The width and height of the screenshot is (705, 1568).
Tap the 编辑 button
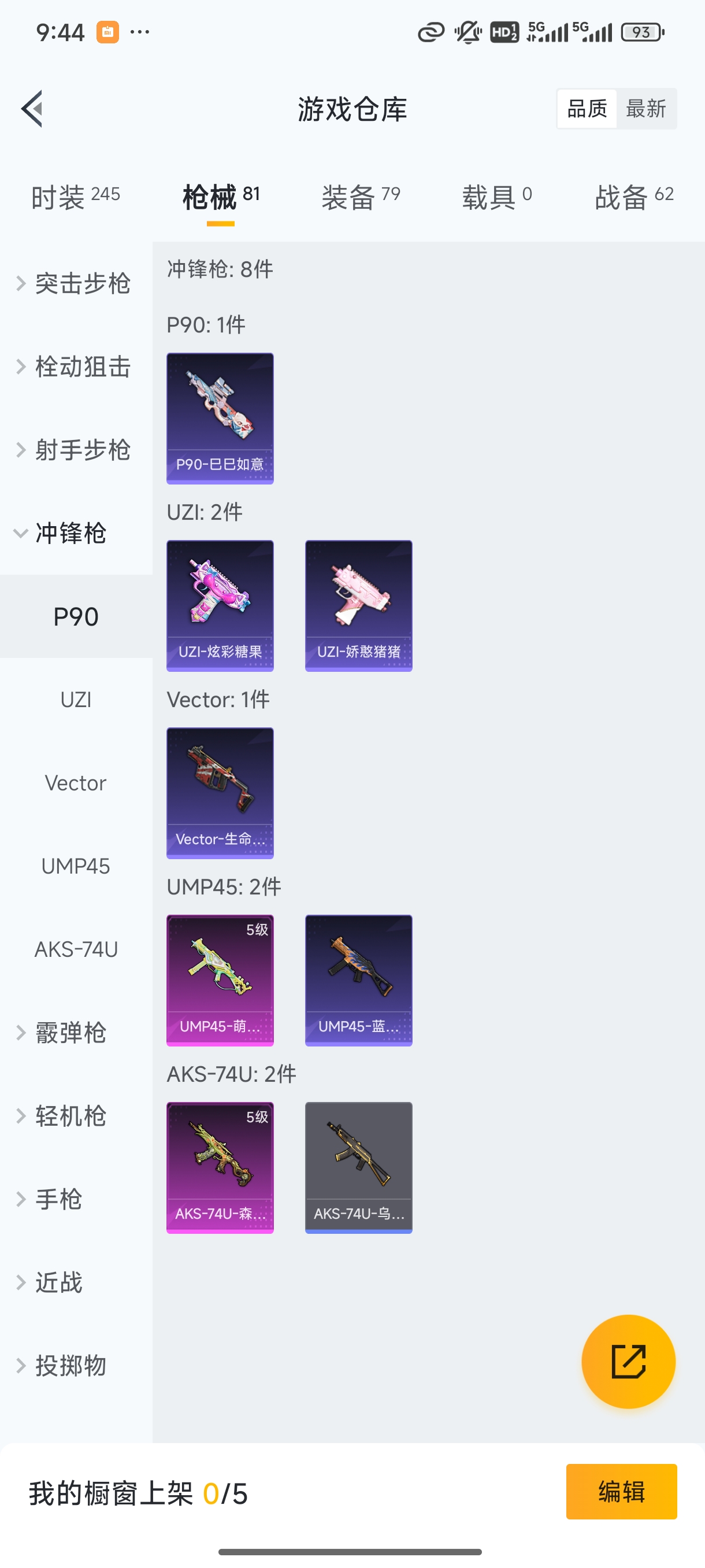(x=622, y=1492)
